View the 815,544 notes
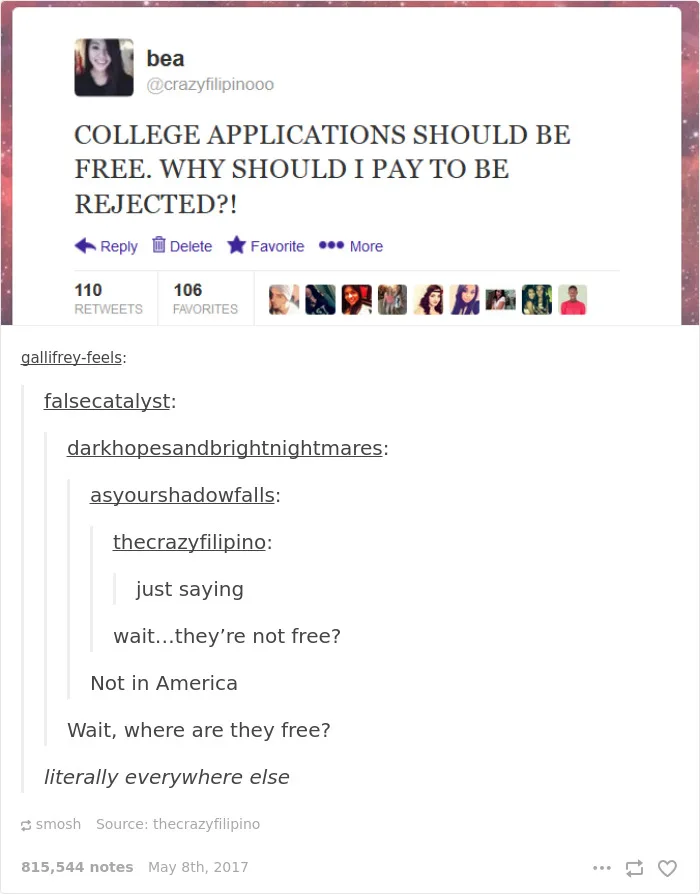This screenshot has width=700, height=894. click(77, 867)
